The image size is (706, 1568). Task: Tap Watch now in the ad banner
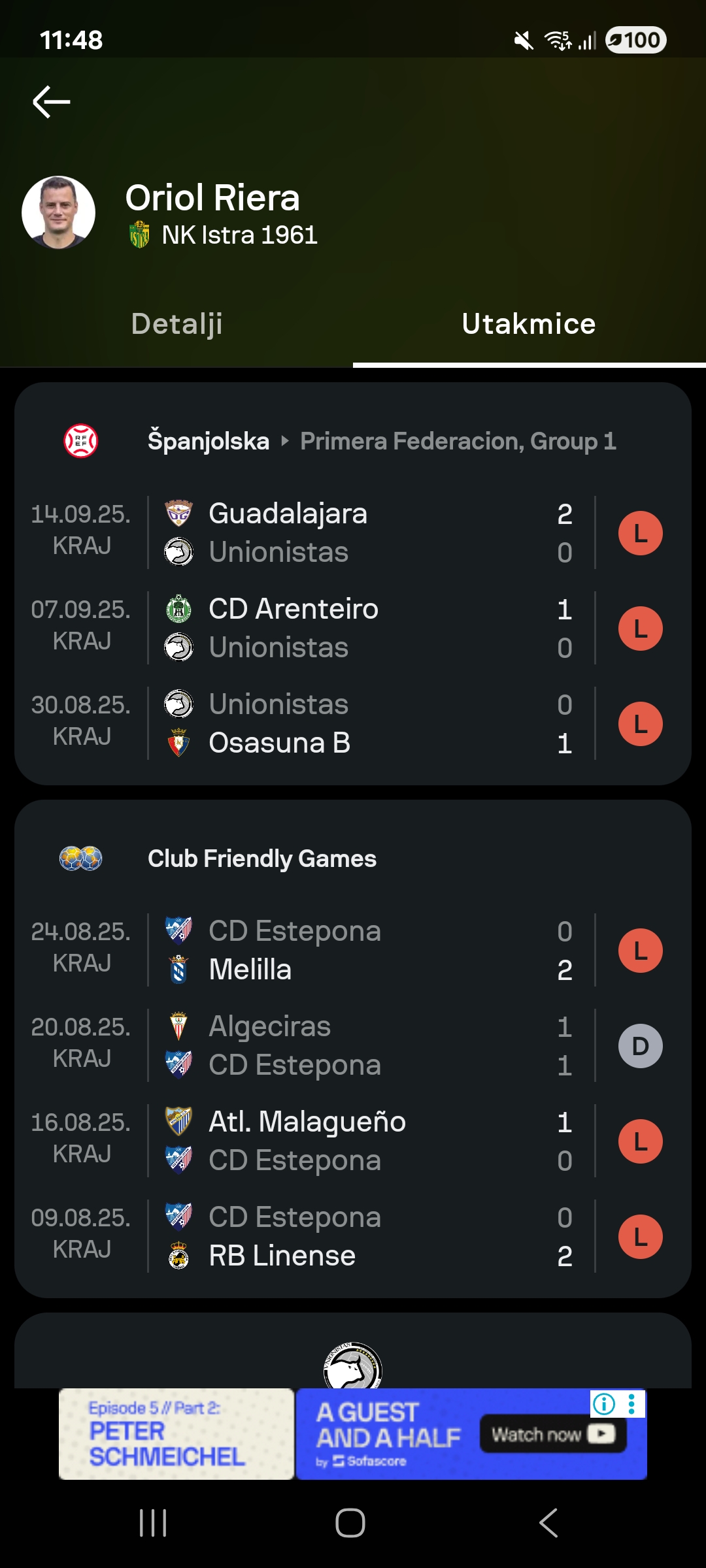[x=553, y=1434]
